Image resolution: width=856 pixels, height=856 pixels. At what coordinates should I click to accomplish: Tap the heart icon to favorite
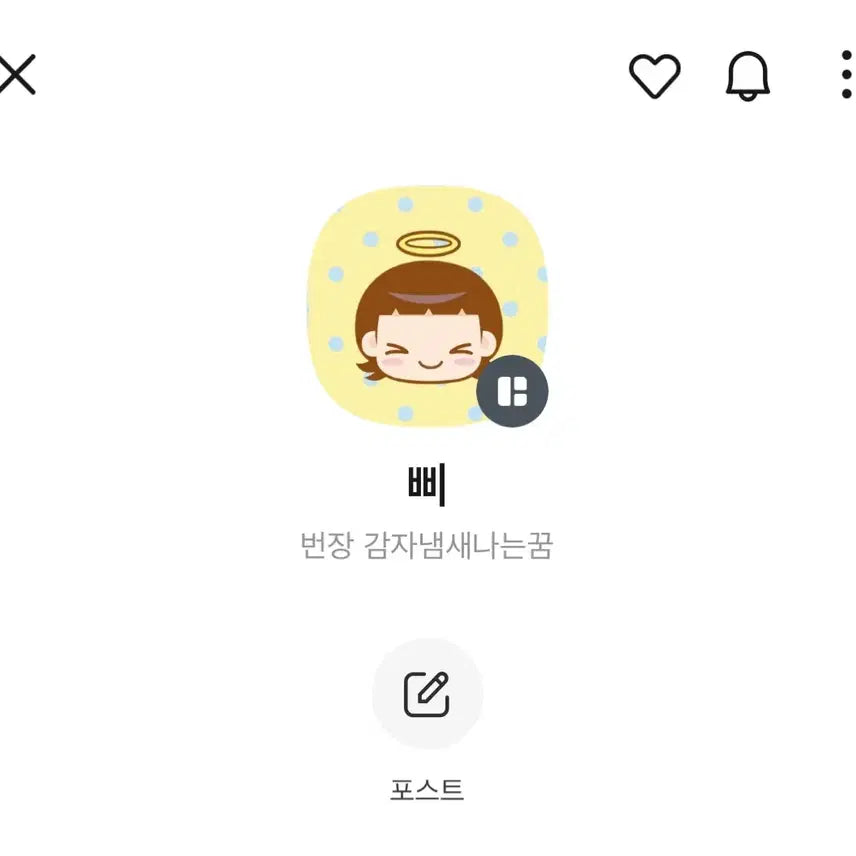click(x=654, y=76)
